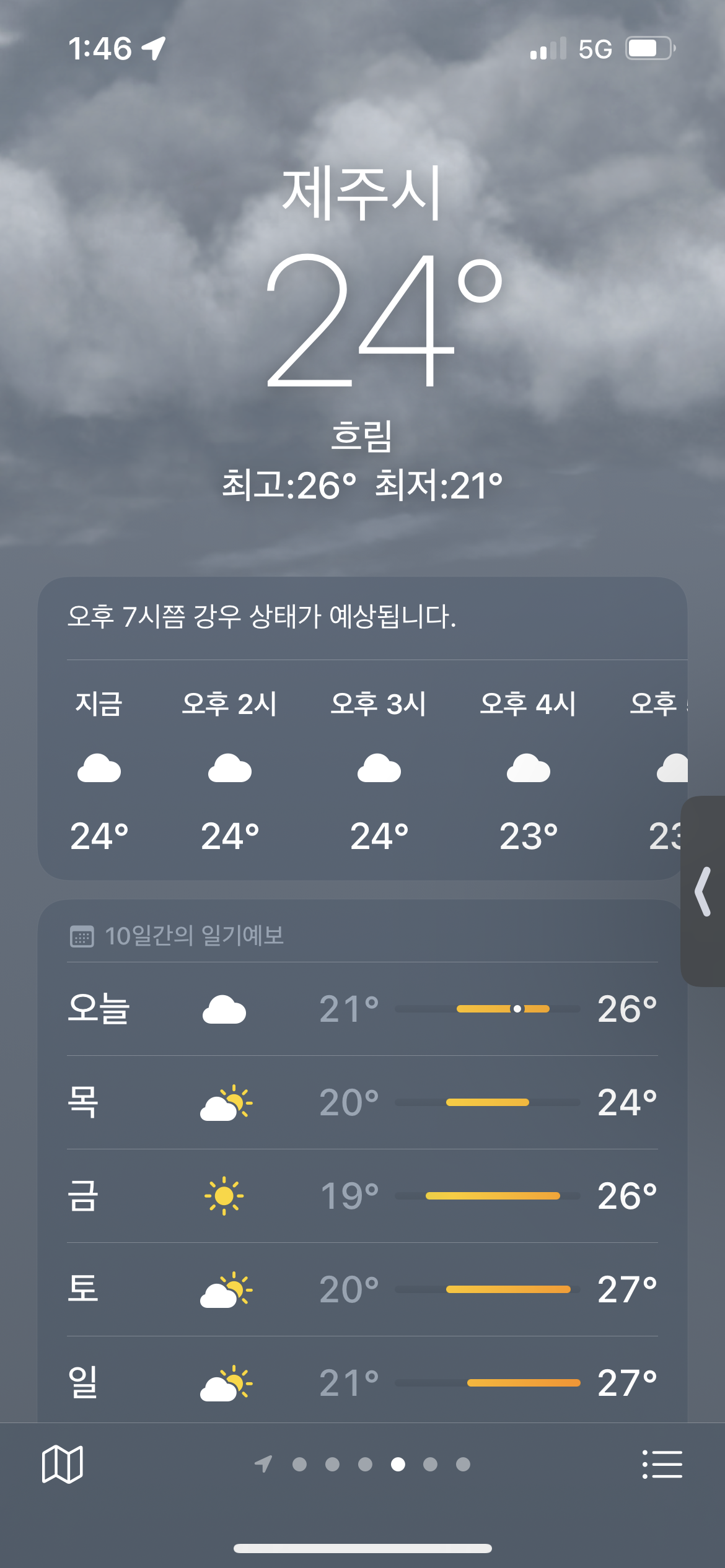Select the 오후 3시 hourly forecast
The width and height of the screenshot is (725, 1568).
click(379, 770)
